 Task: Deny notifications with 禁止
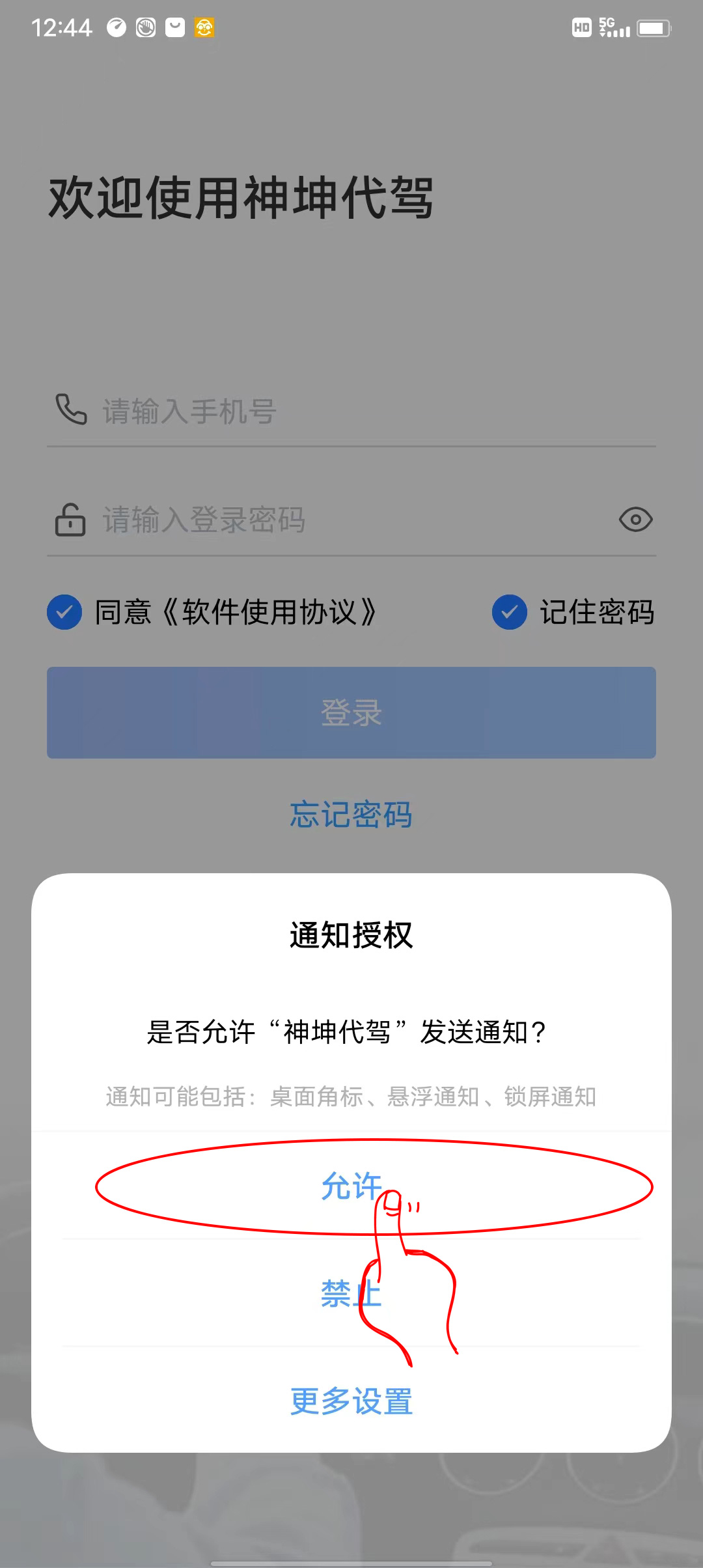click(351, 1293)
